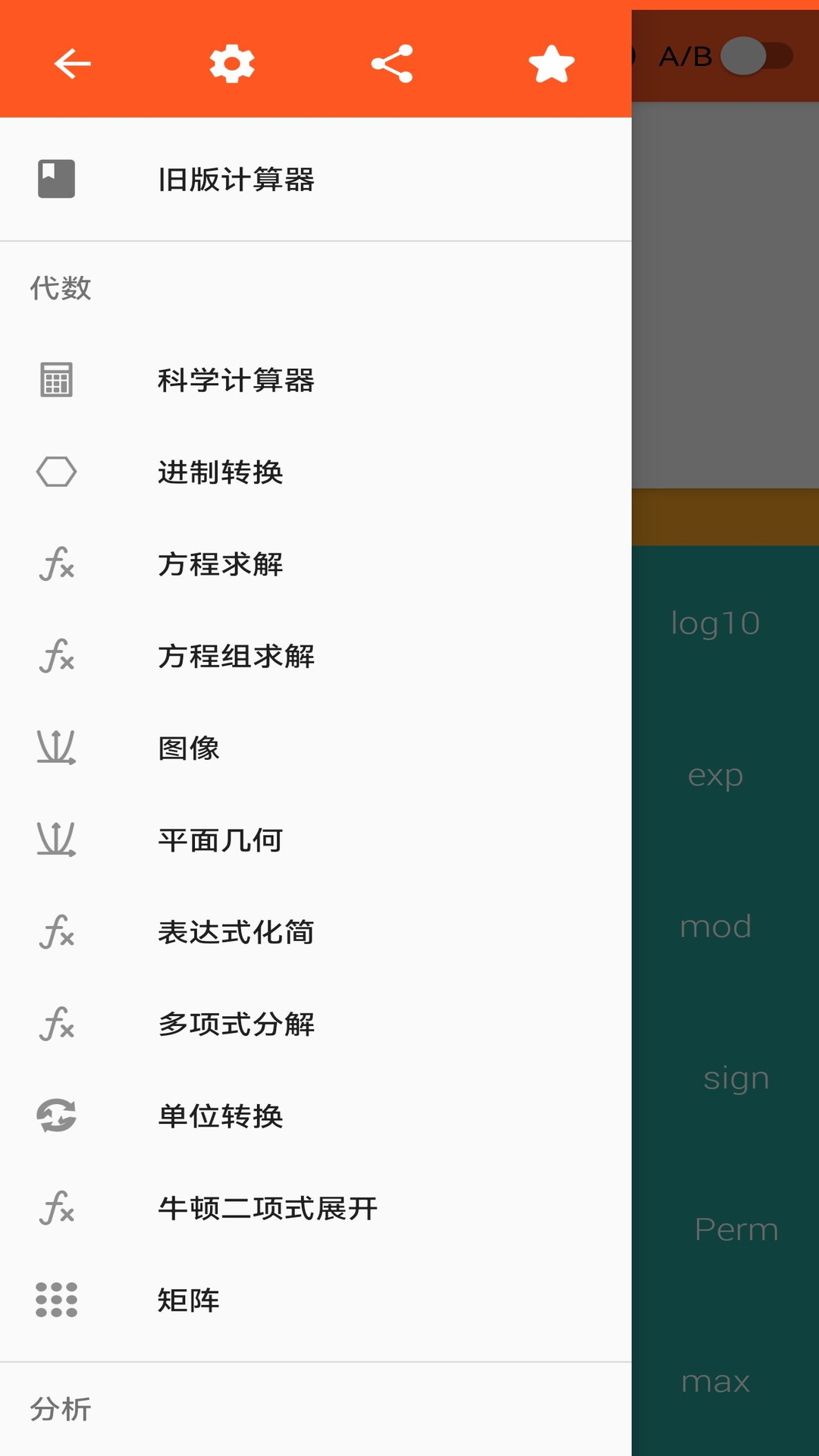Select the 图像 graph icon

coord(56,748)
